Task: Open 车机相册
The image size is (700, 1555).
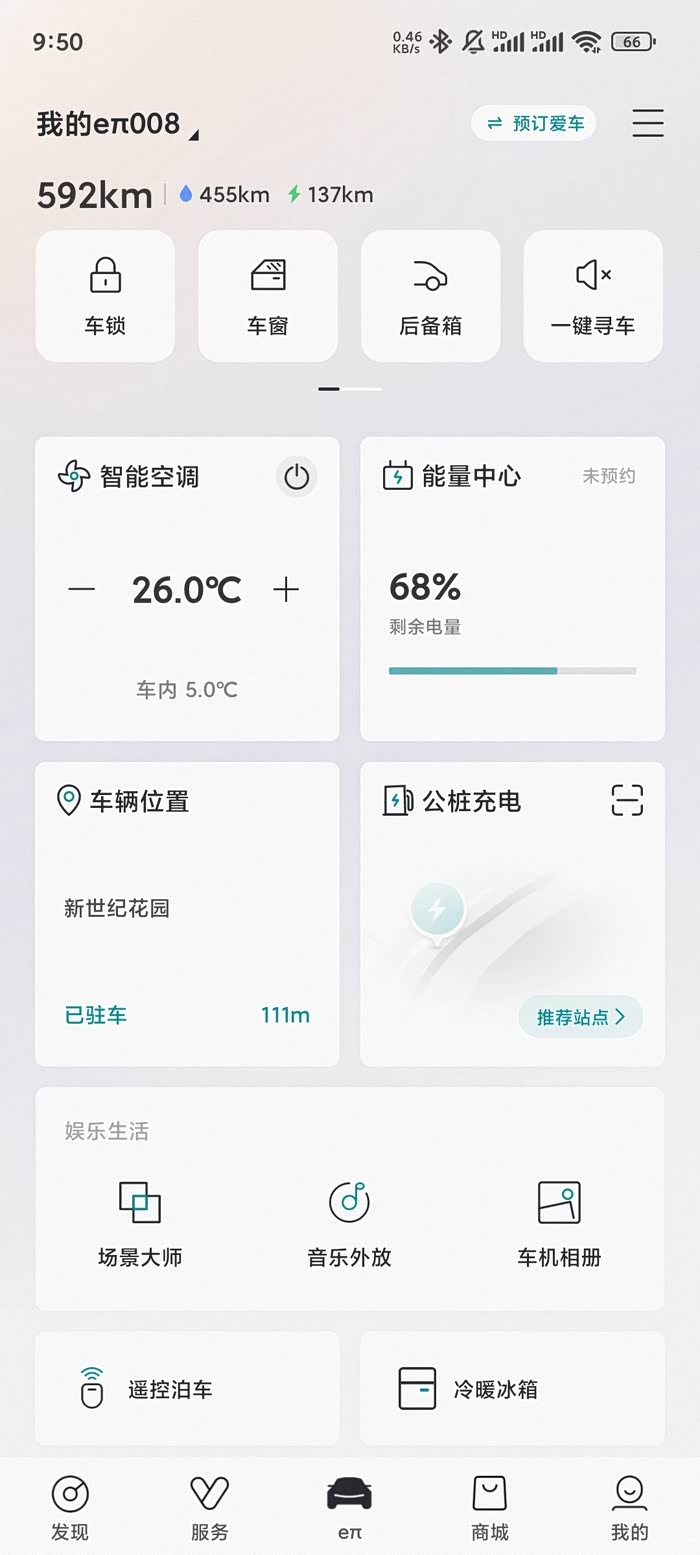Action: tap(559, 1223)
